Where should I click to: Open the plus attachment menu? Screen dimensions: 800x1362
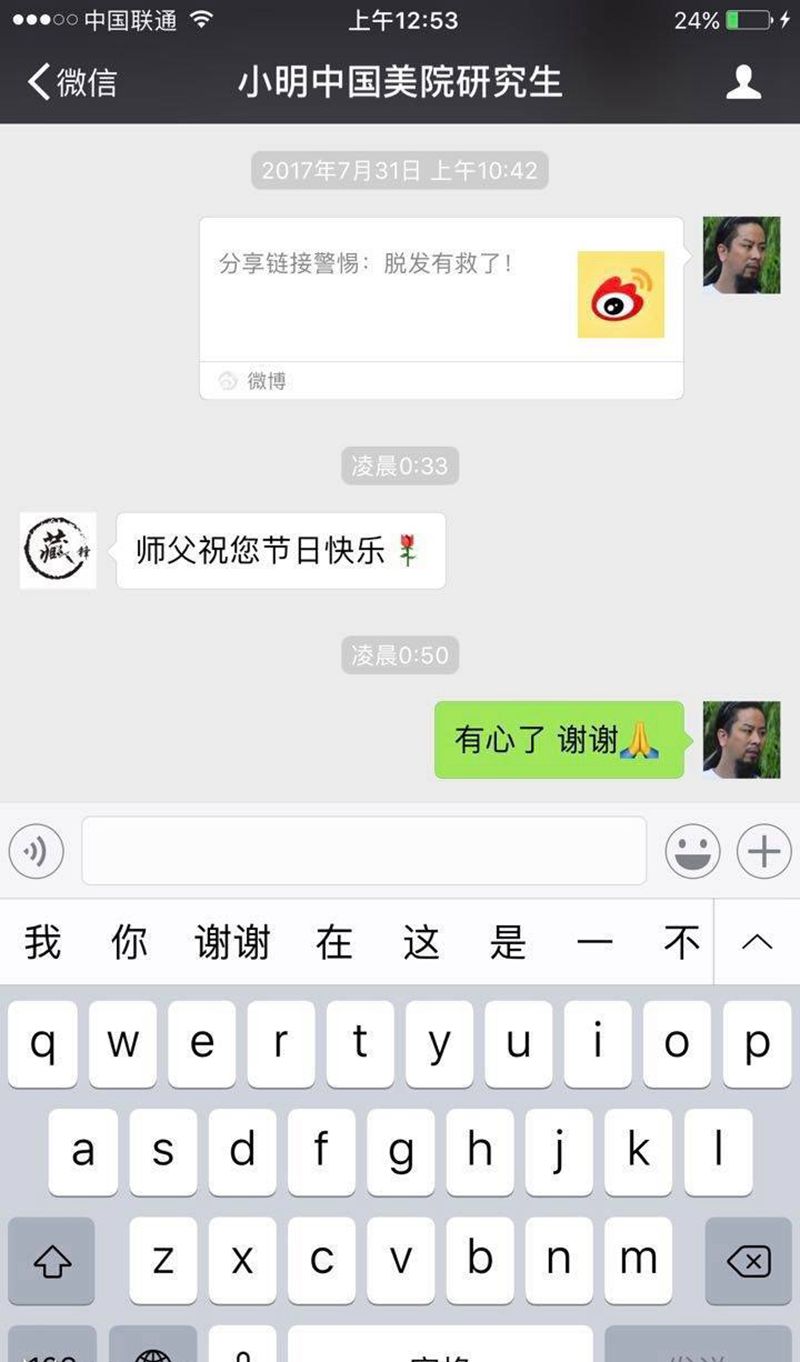coord(764,852)
